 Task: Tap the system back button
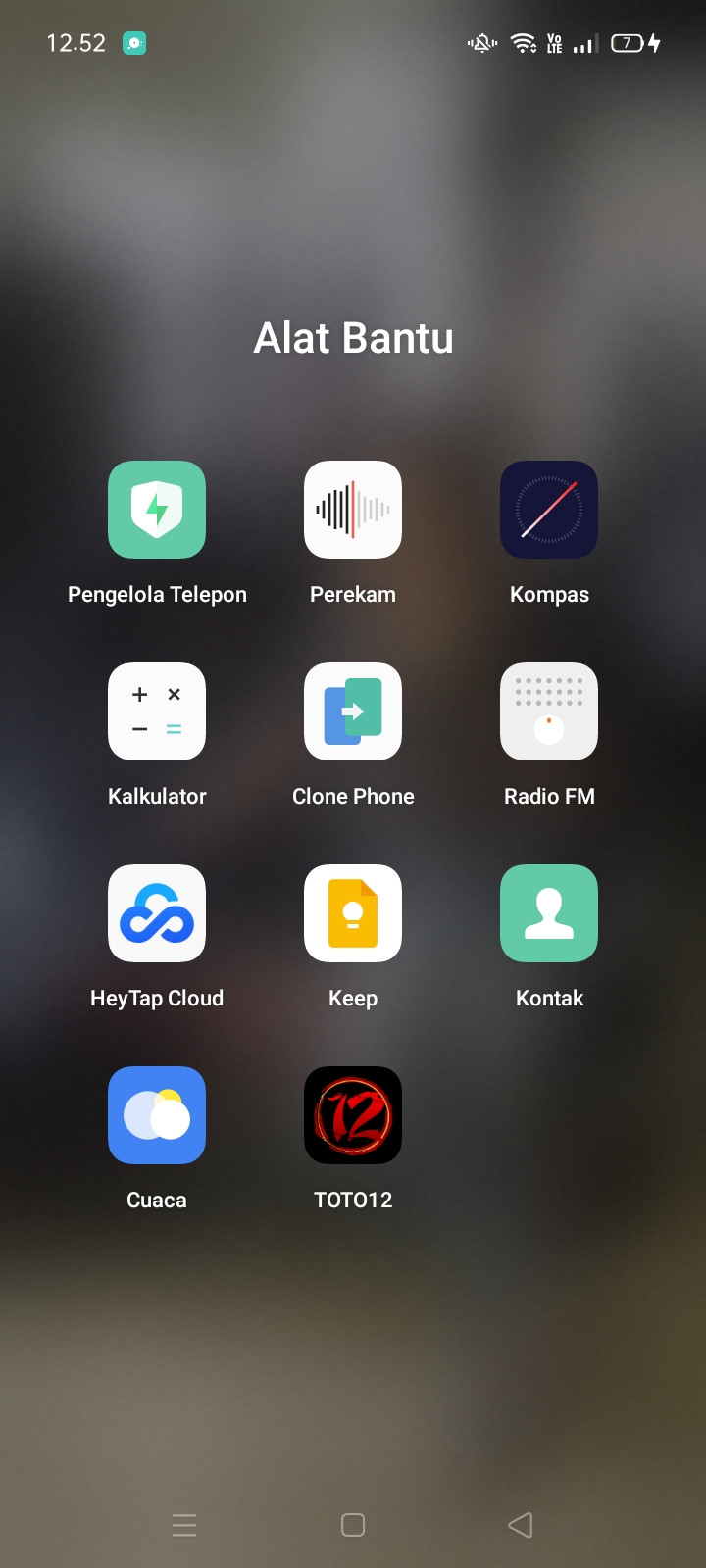tap(521, 1525)
